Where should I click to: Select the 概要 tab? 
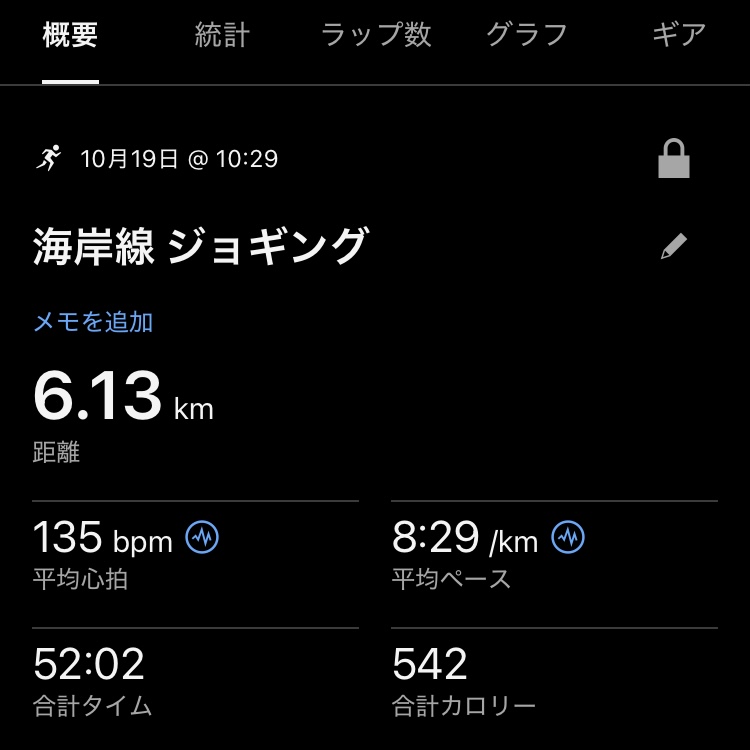click(x=70, y=35)
